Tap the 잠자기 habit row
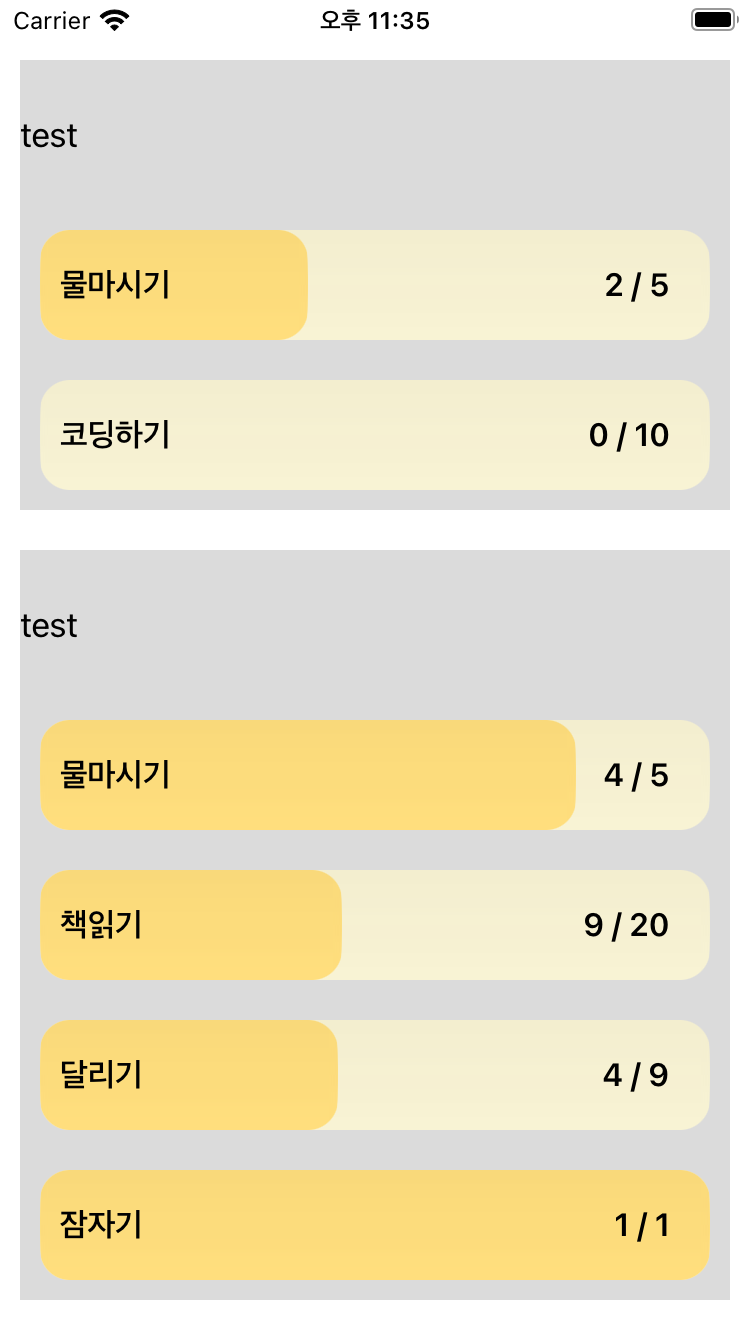Screen dimensions: 750x1334 pos(374,1225)
